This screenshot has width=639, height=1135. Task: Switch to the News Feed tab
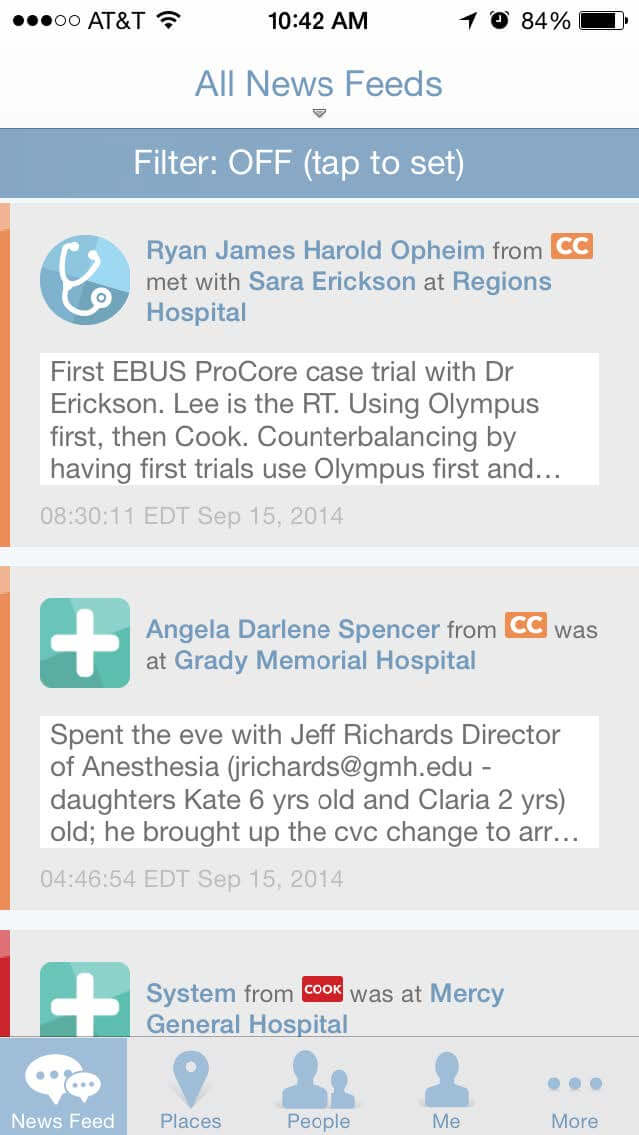click(63, 1087)
